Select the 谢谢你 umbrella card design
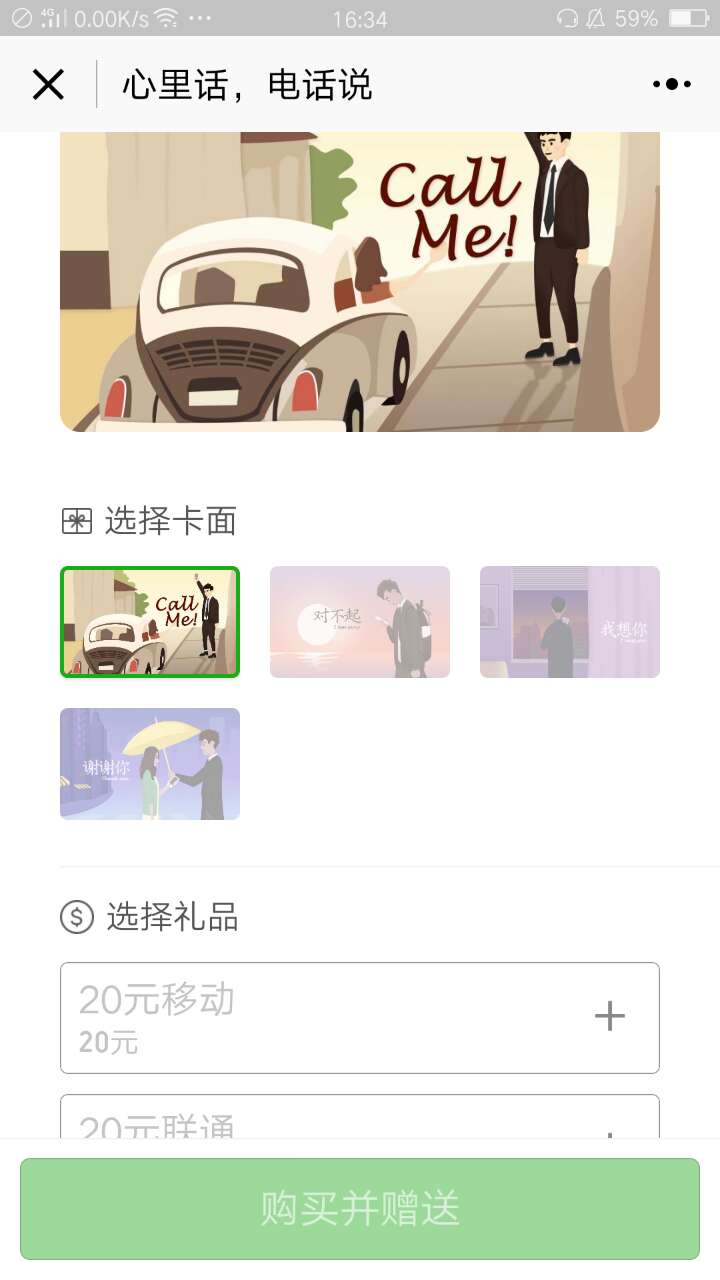Screen dimensions: 720x1280 tap(150, 764)
